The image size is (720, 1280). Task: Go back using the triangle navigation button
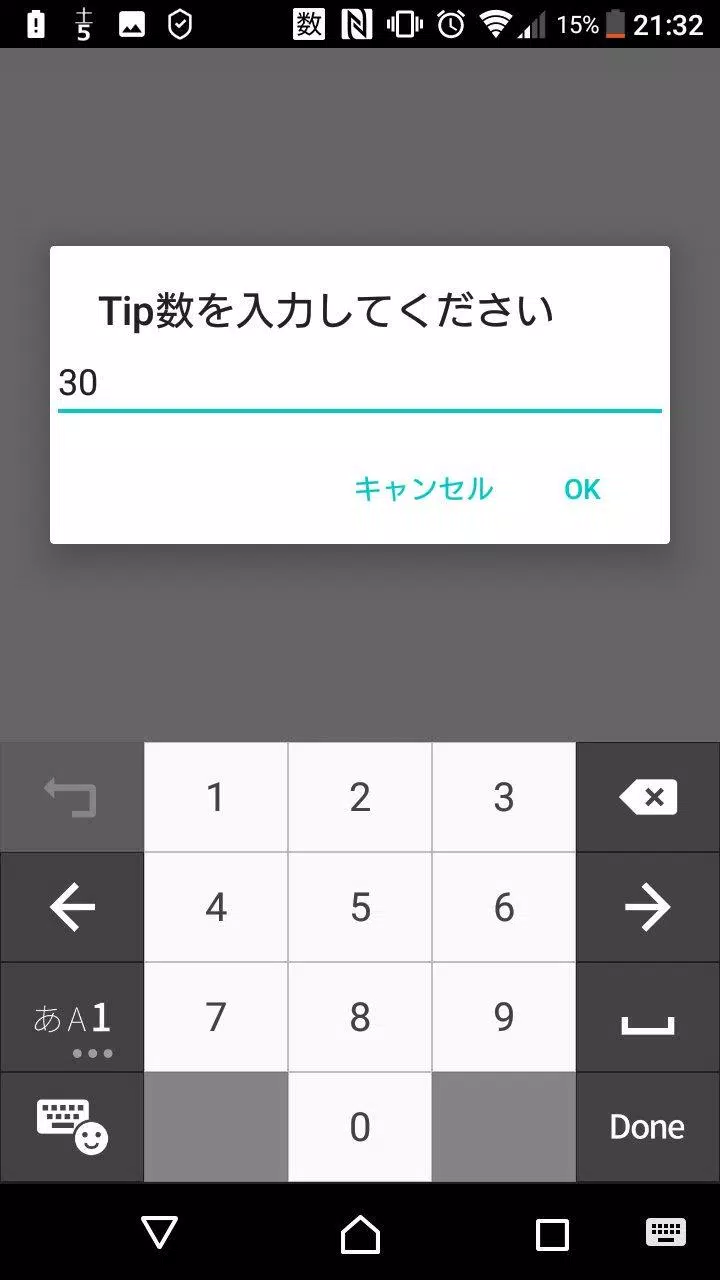point(160,1236)
